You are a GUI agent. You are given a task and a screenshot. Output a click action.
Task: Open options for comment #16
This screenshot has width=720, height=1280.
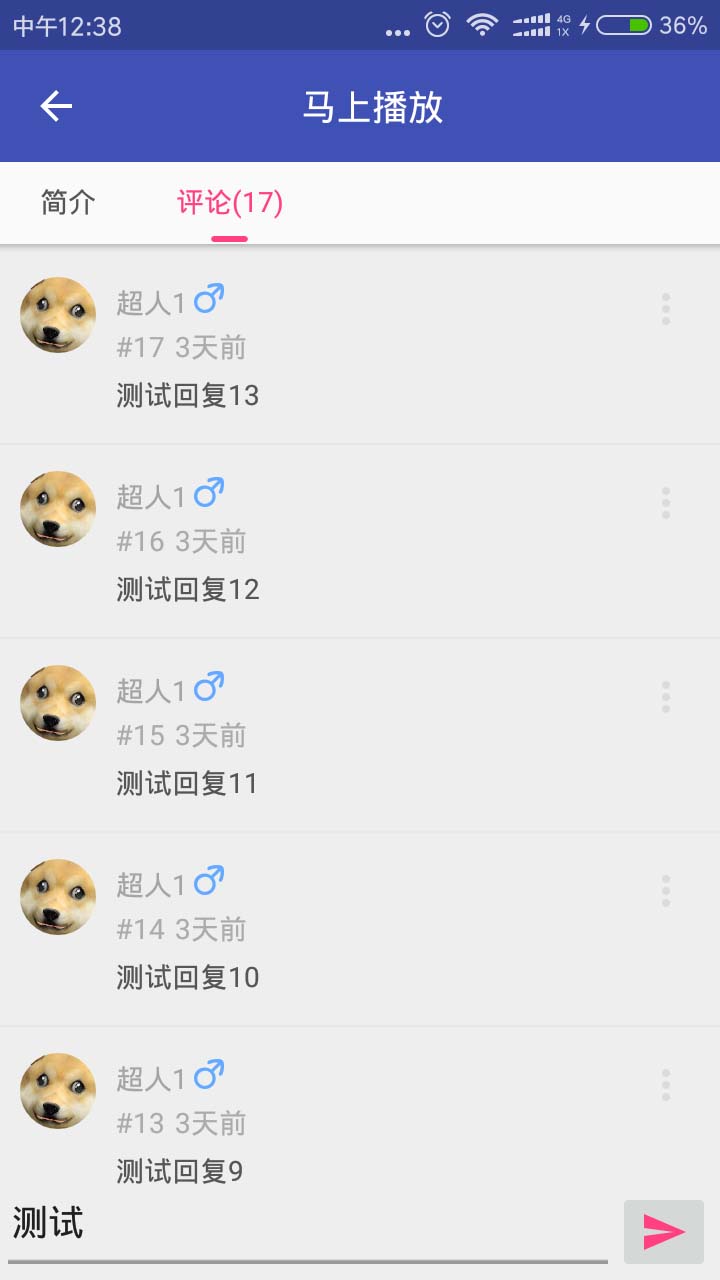666,503
